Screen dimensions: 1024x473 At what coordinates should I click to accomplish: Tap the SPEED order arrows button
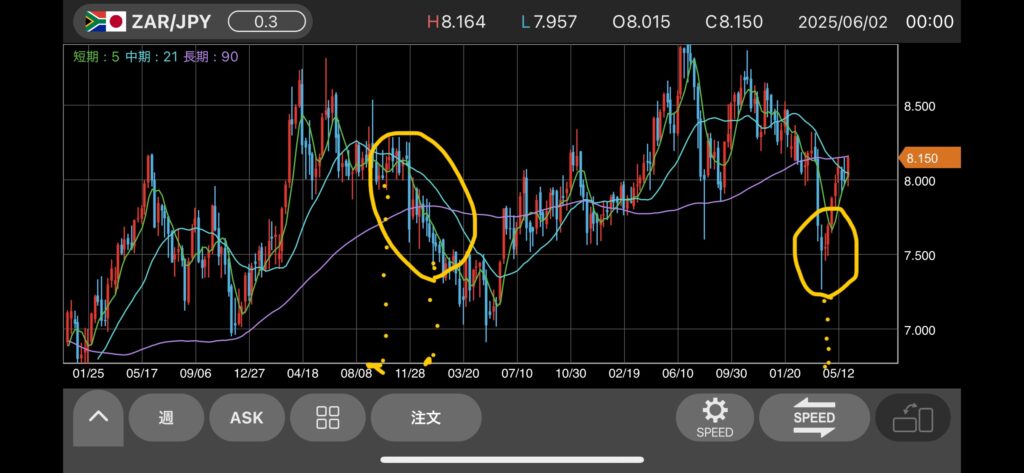(x=814, y=417)
